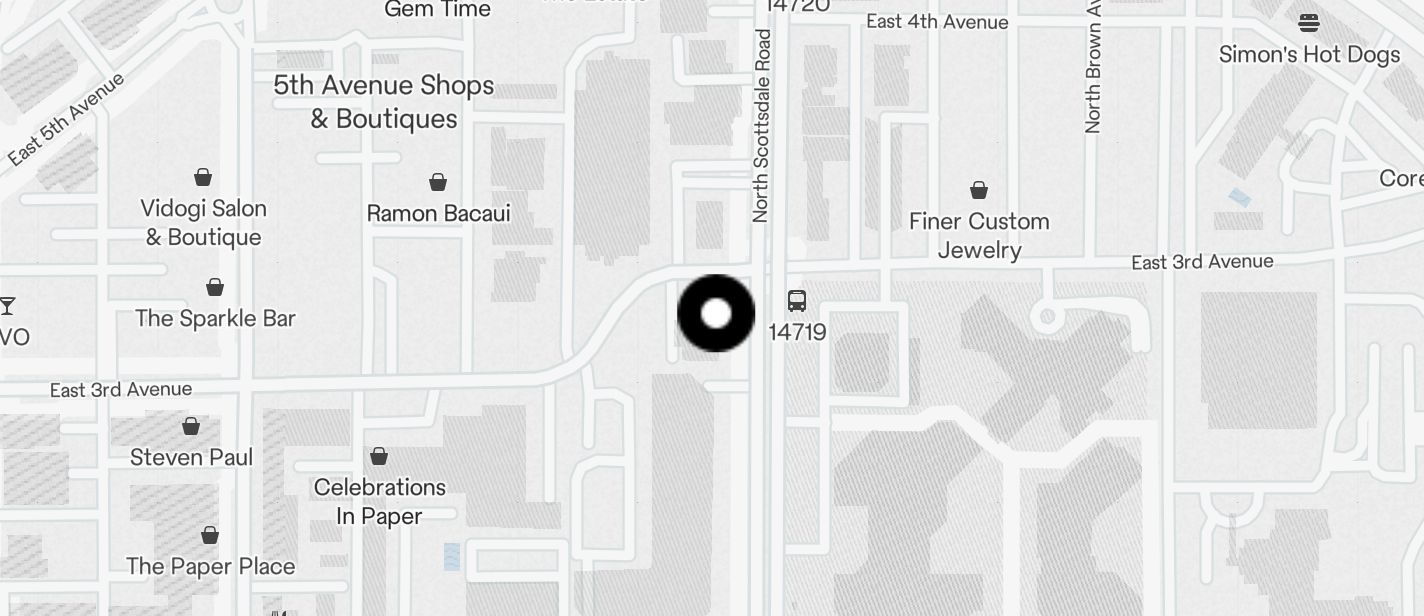Open Celebrations In Paper marker
1424x616 pixels.
[x=379, y=457]
